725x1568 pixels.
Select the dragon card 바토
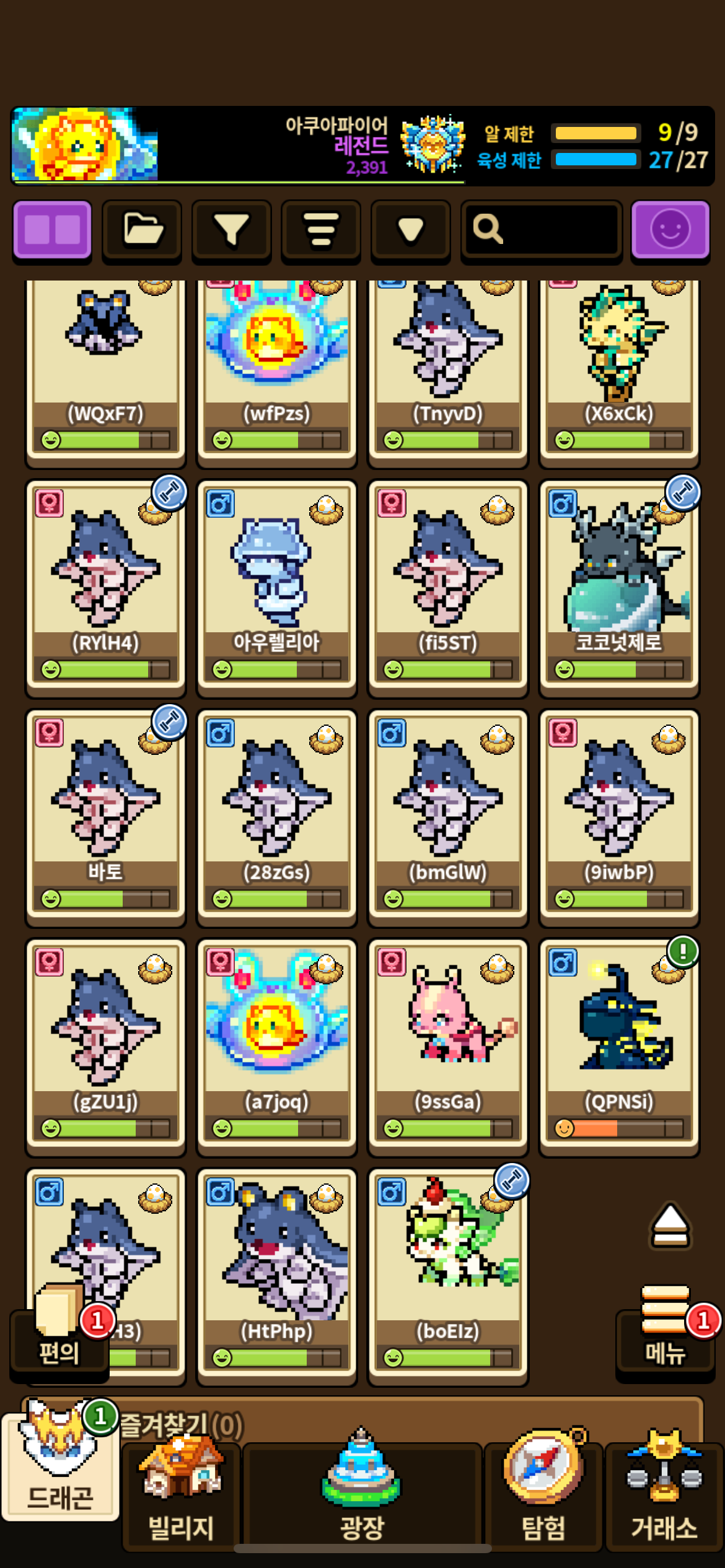(x=105, y=816)
